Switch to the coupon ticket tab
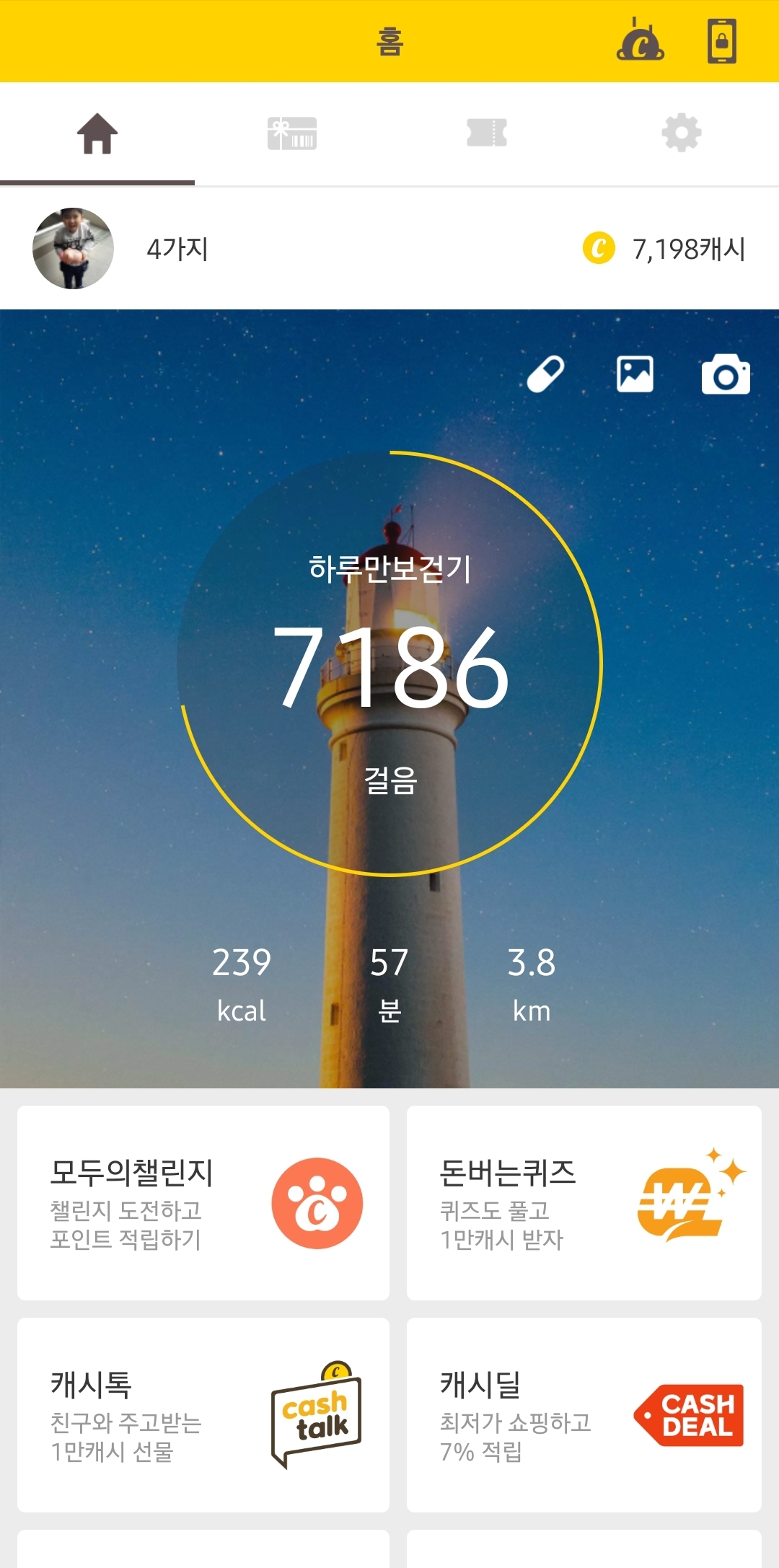The image size is (779, 1568). click(x=487, y=133)
